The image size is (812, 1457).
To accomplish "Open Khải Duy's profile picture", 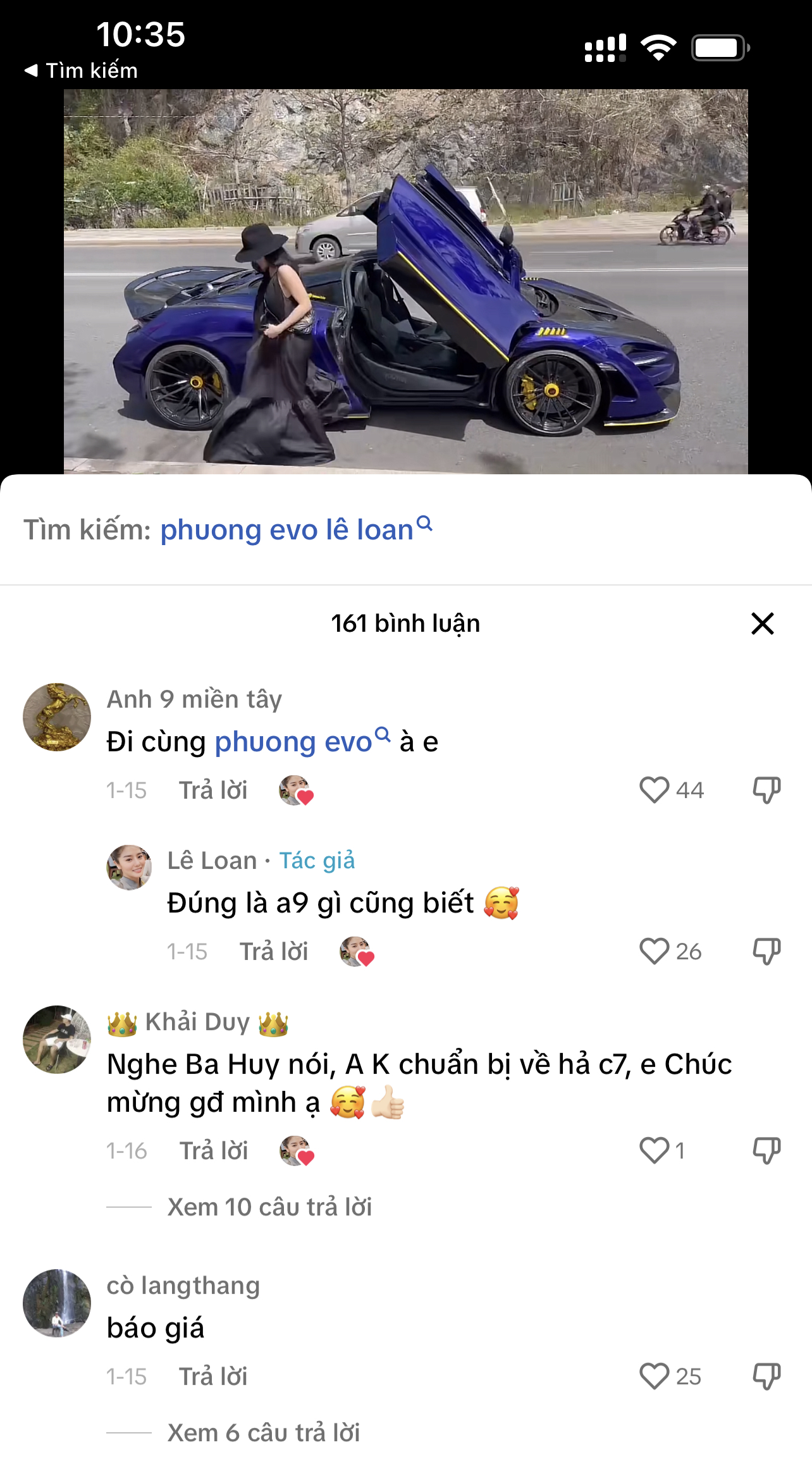I will (57, 1040).
